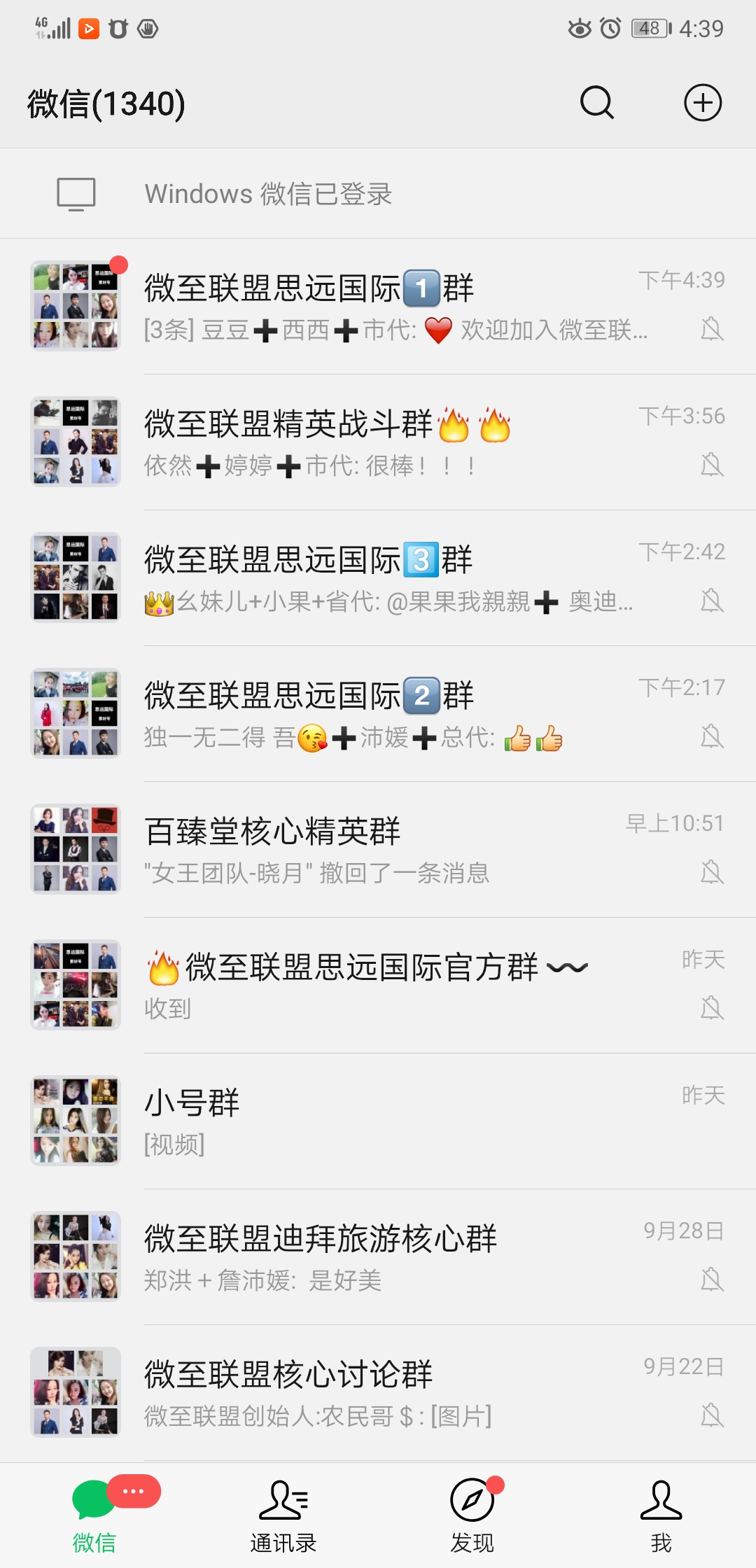Open the 微至联盟思远国际2群 chat
The height and width of the screenshot is (1568, 756).
[x=378, y=714]
